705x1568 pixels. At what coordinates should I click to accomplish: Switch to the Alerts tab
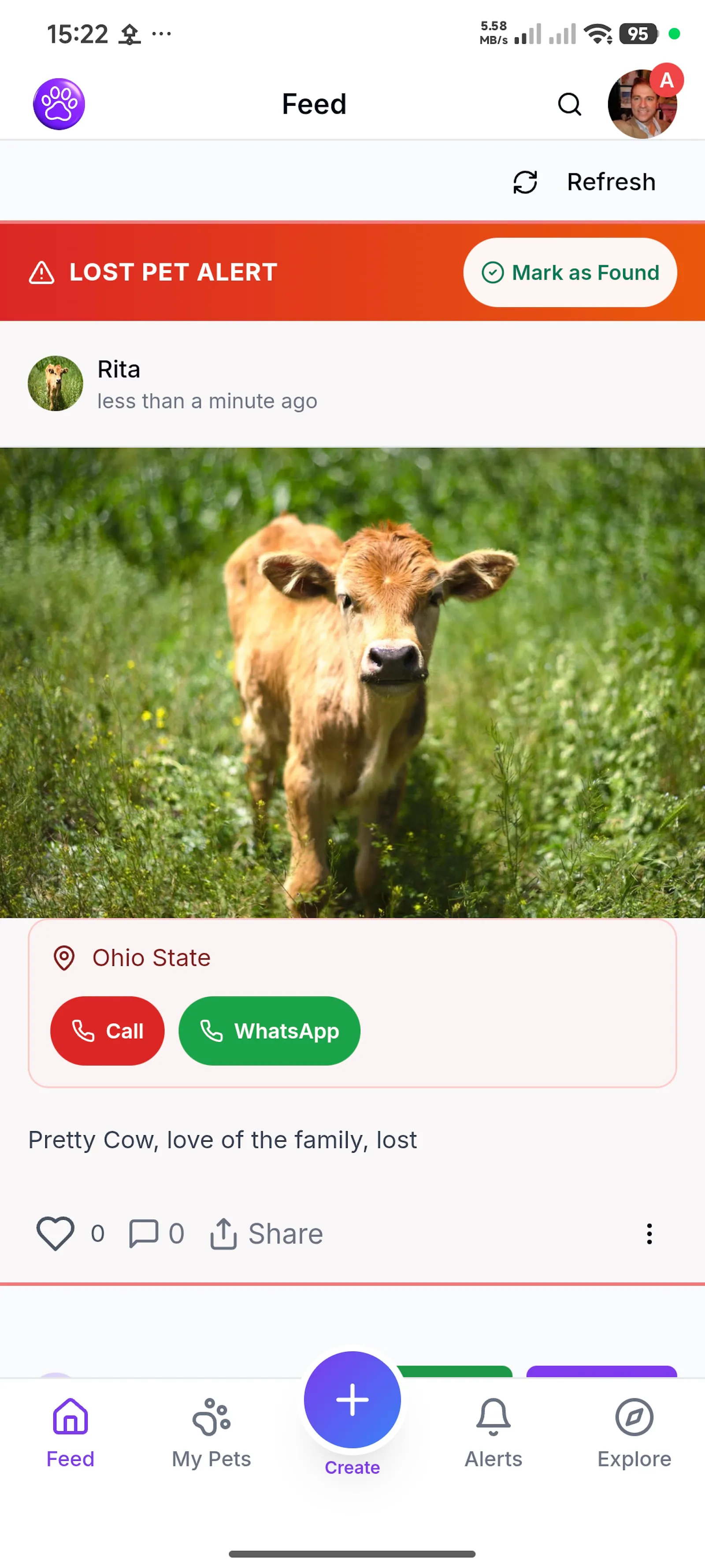(493, 1433)
